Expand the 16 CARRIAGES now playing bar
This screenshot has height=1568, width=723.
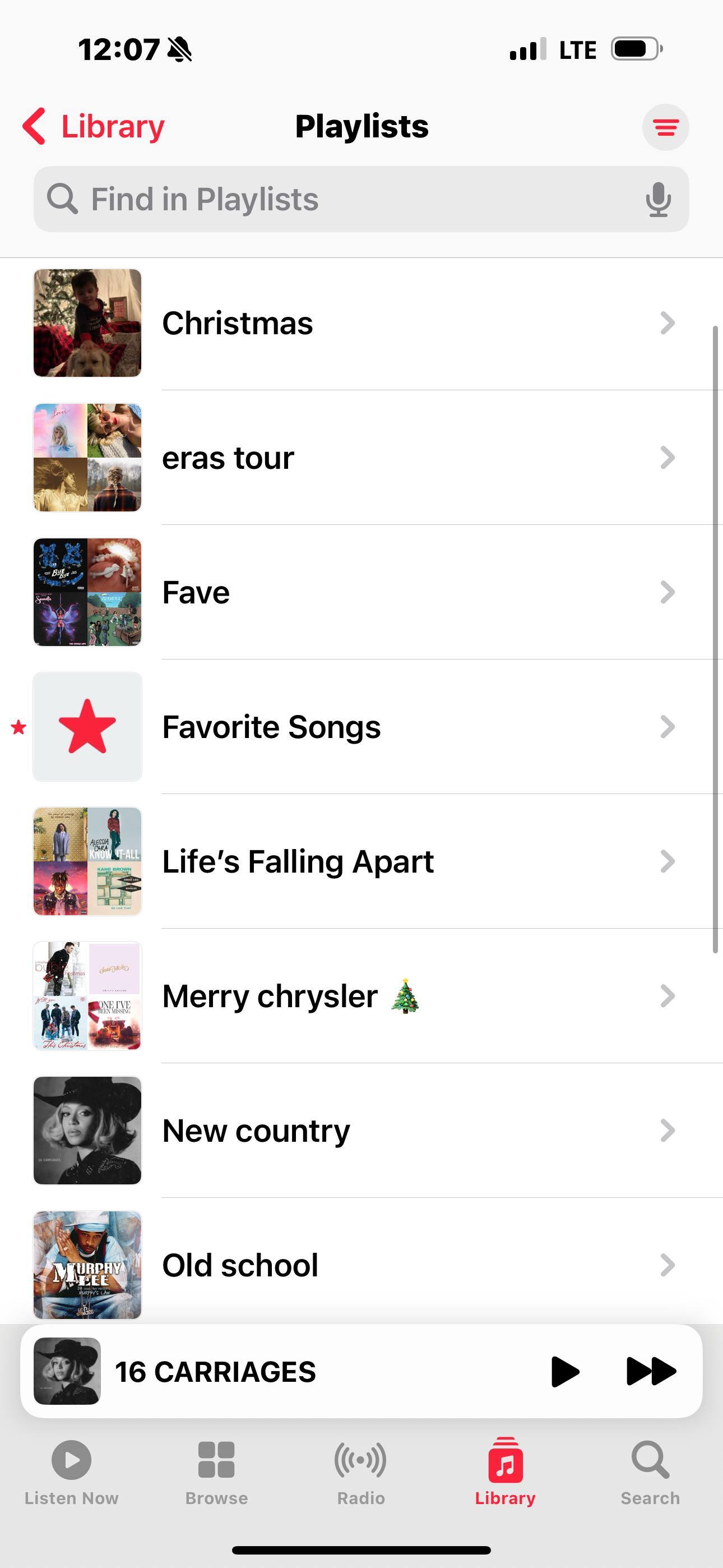coord(304,1371)
